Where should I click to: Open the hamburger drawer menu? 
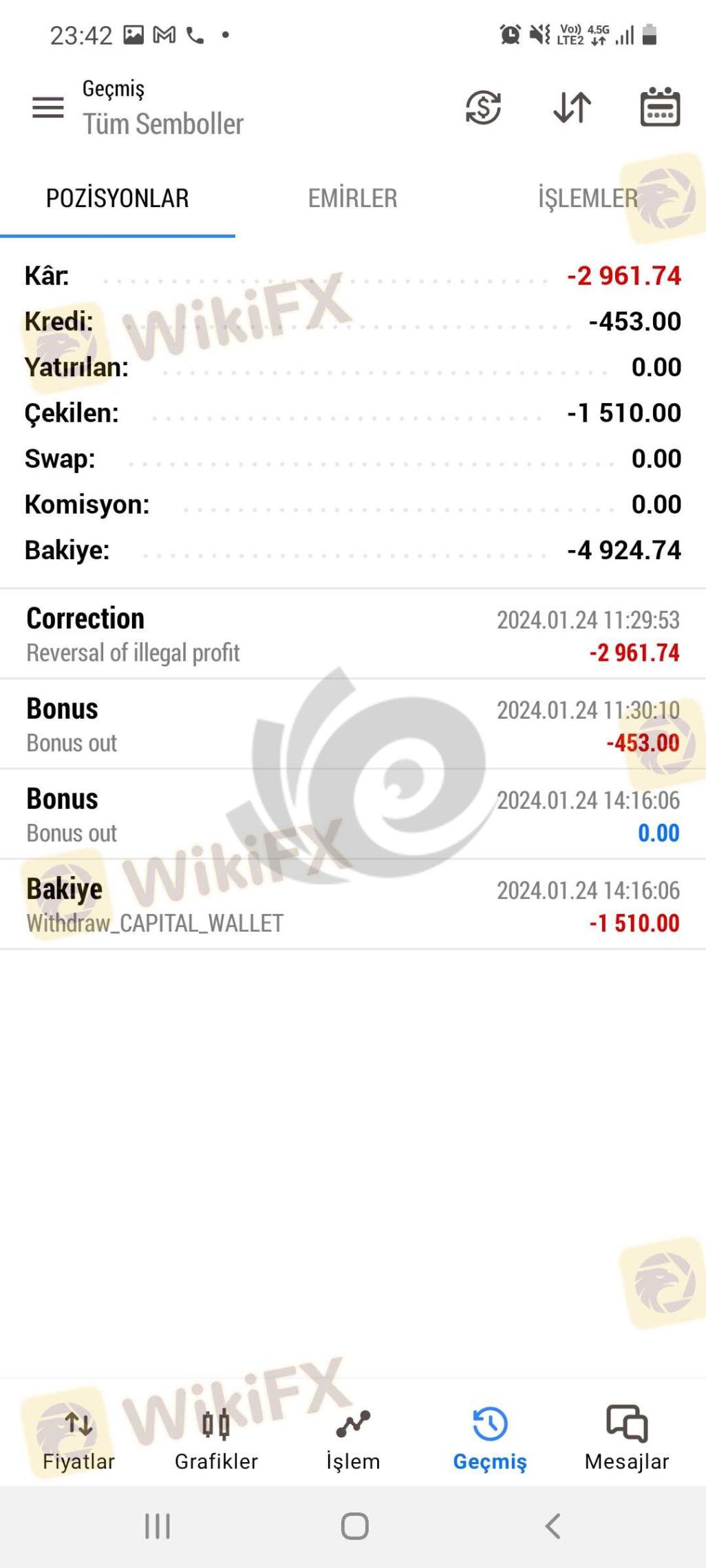48,107
